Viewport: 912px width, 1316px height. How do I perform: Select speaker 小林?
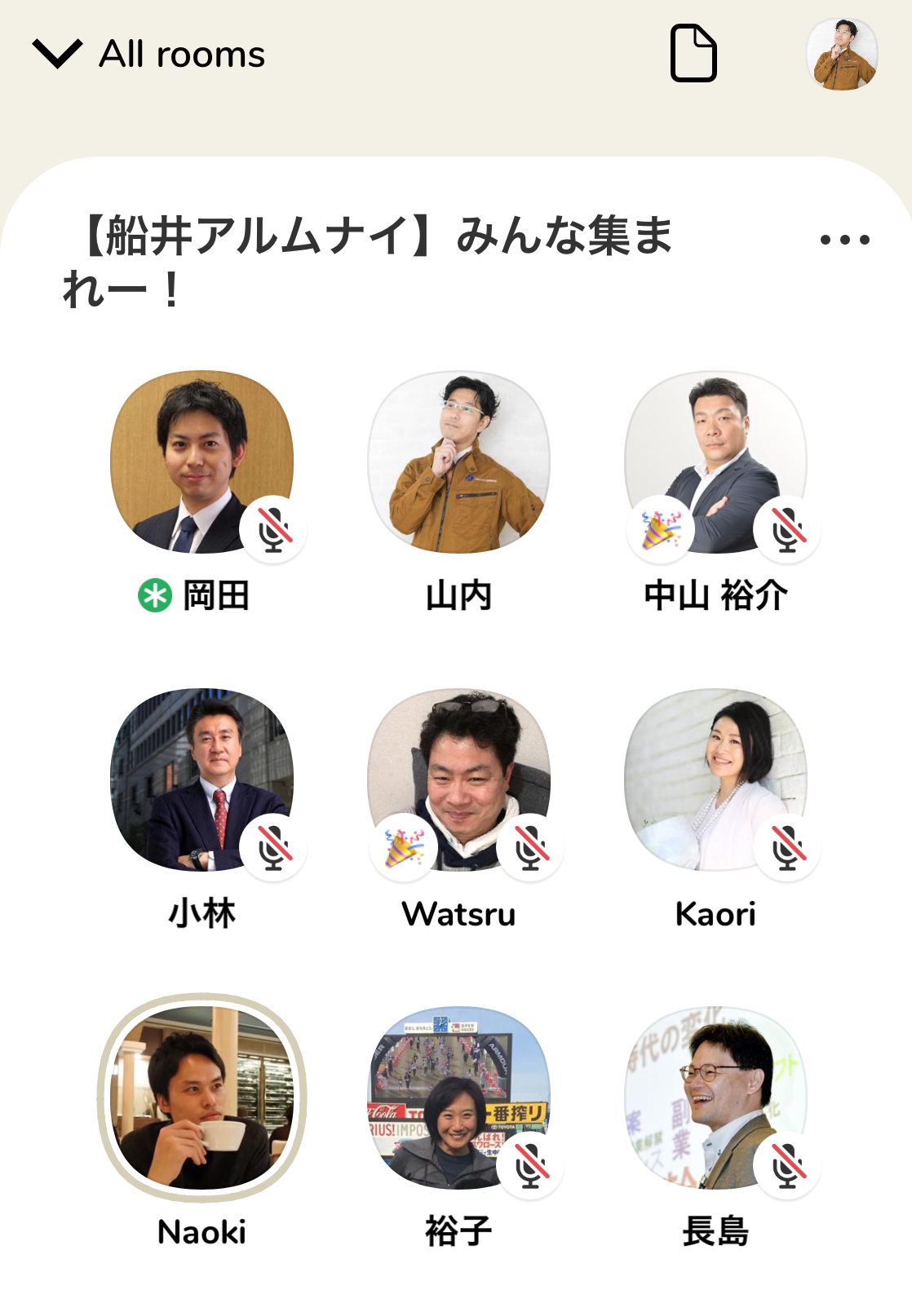[201, 780]
